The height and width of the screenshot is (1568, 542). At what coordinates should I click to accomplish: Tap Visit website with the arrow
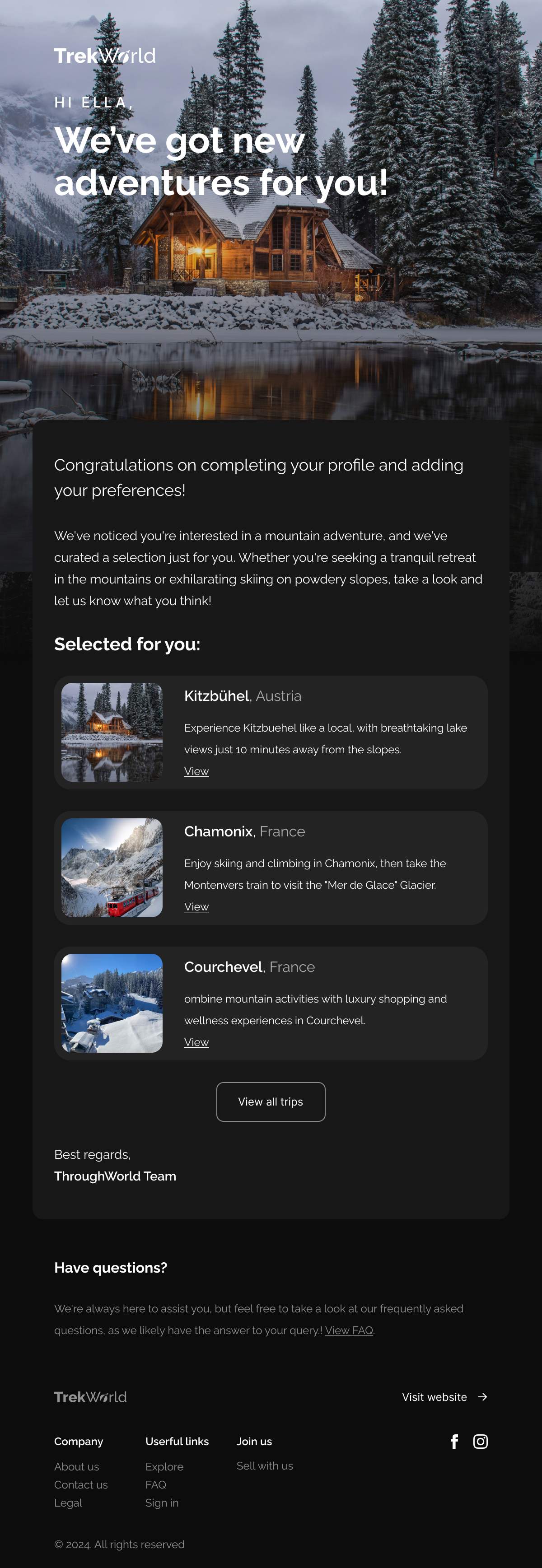444,1397
